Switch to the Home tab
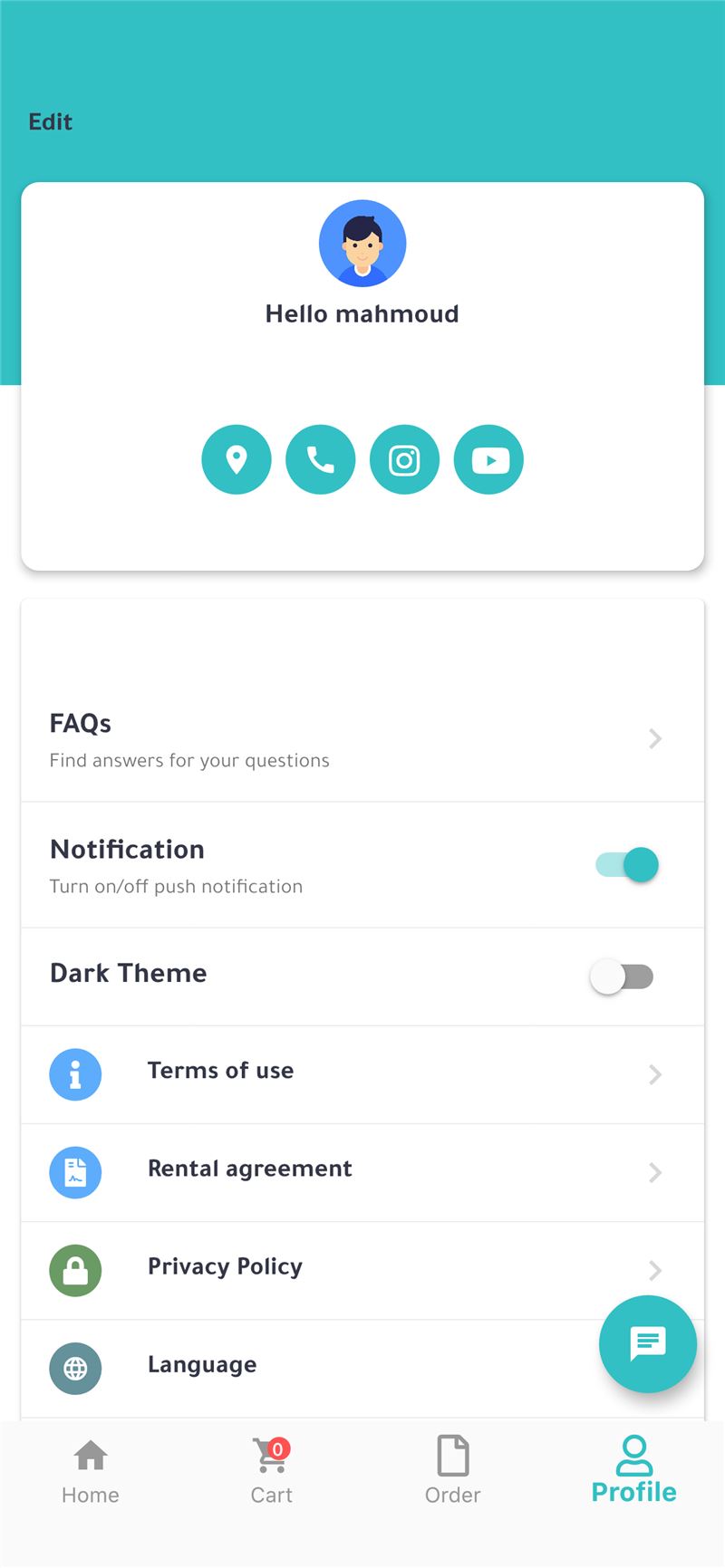The height and width of the screenshot is (1568, 725). tap(91, 1471)
